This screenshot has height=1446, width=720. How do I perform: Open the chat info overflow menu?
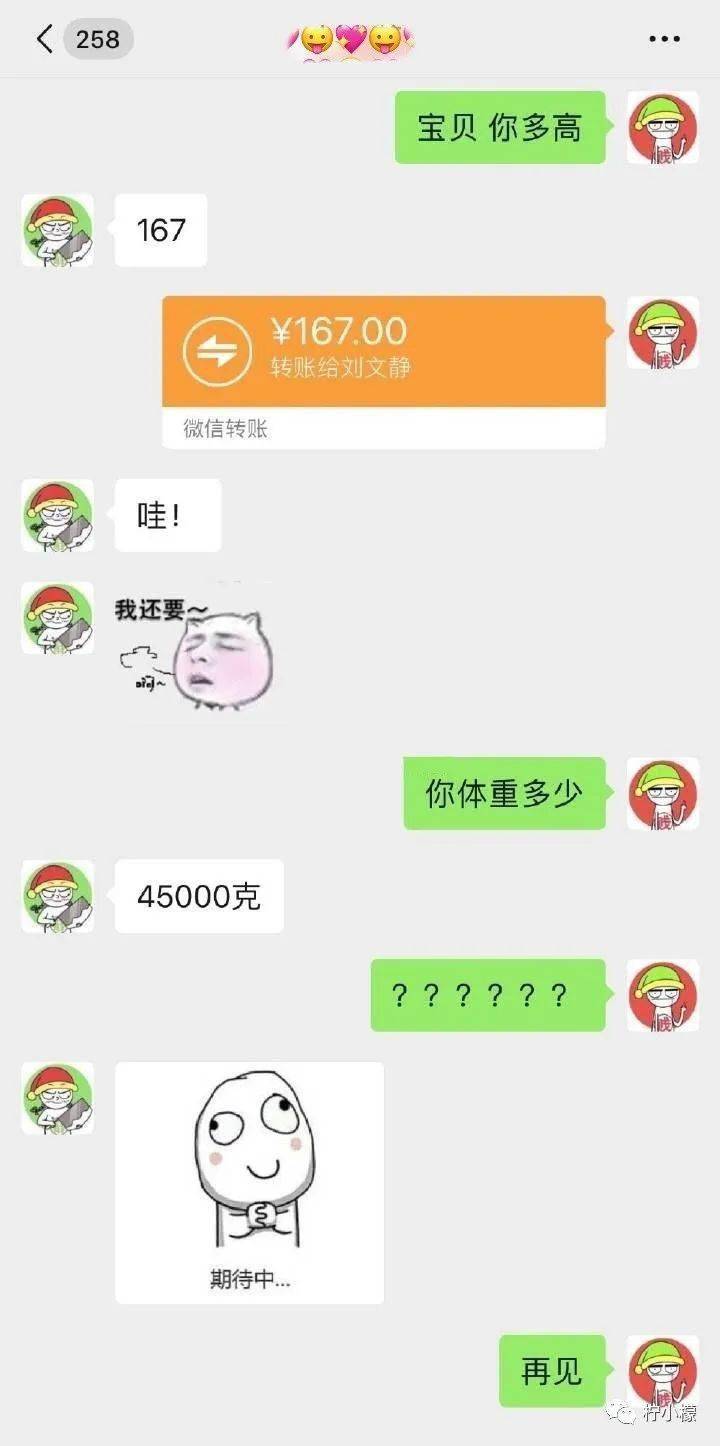(x=664, y=40)
